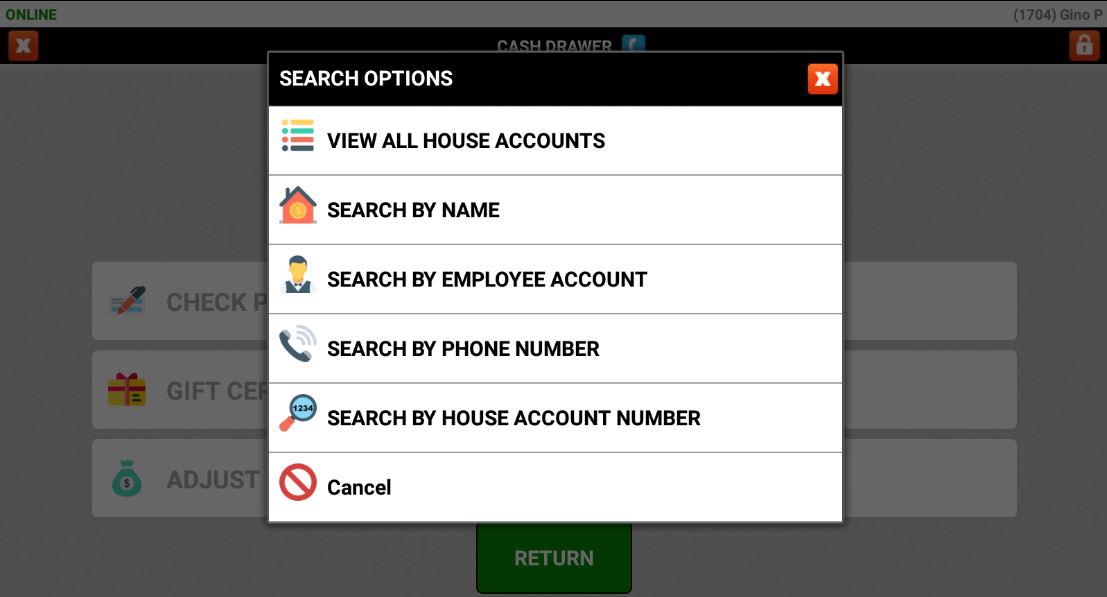Select Search By Phone Number
The width and height of the screenshot is (1107, 597).
point(555,349)
